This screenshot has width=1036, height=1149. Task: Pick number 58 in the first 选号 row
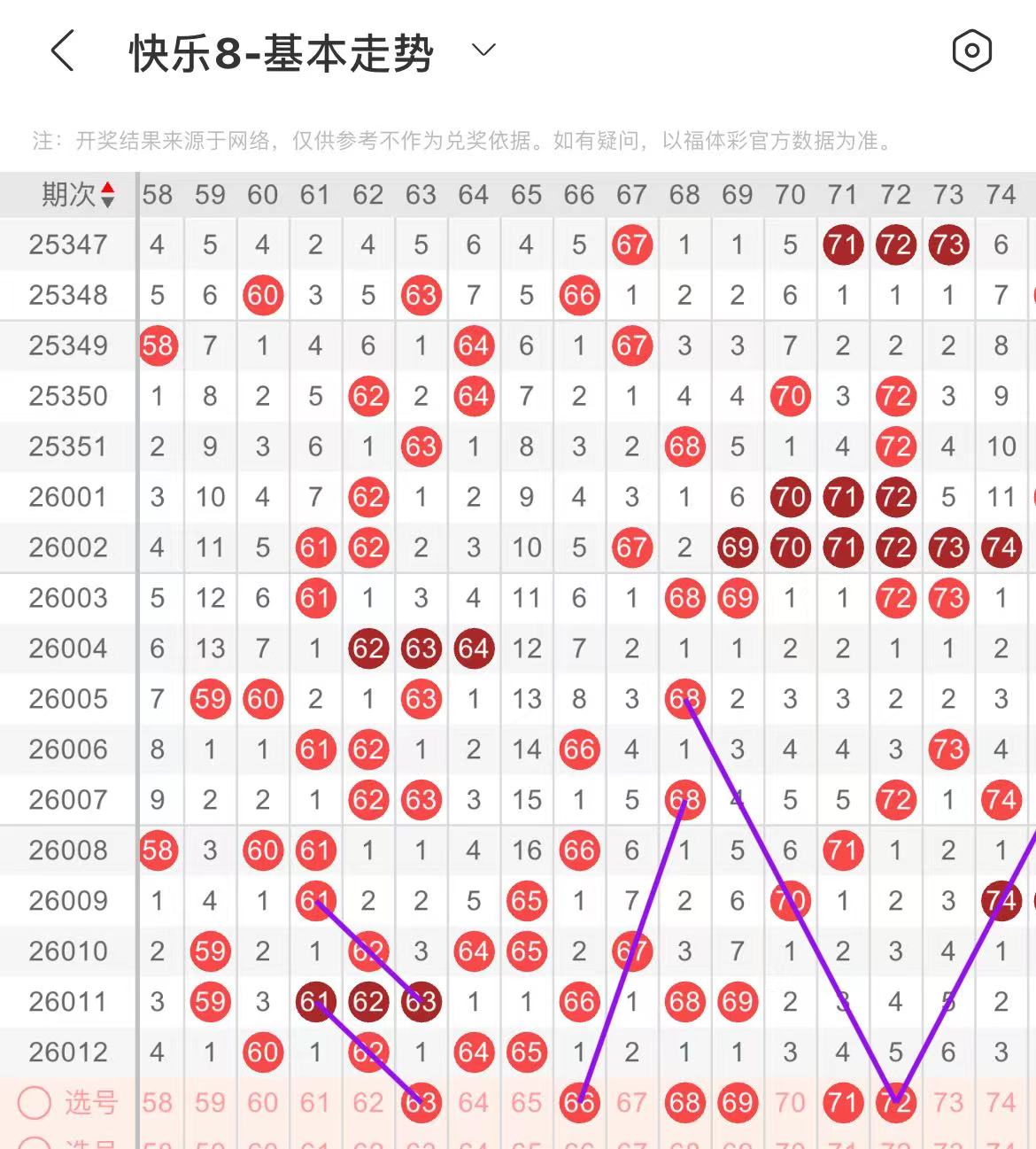point(158,1103)
